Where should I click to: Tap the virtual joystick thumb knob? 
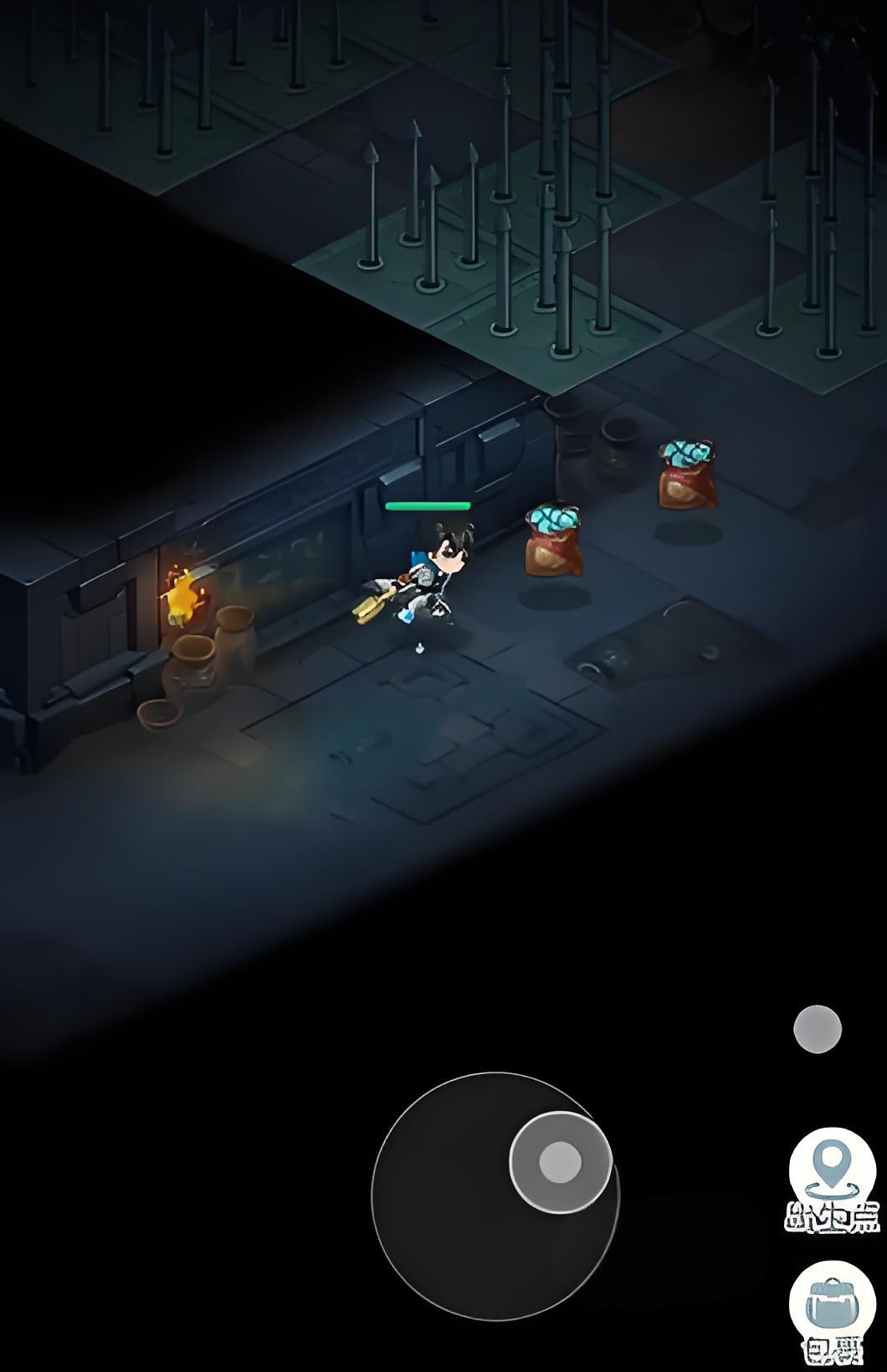(560, 1162)
